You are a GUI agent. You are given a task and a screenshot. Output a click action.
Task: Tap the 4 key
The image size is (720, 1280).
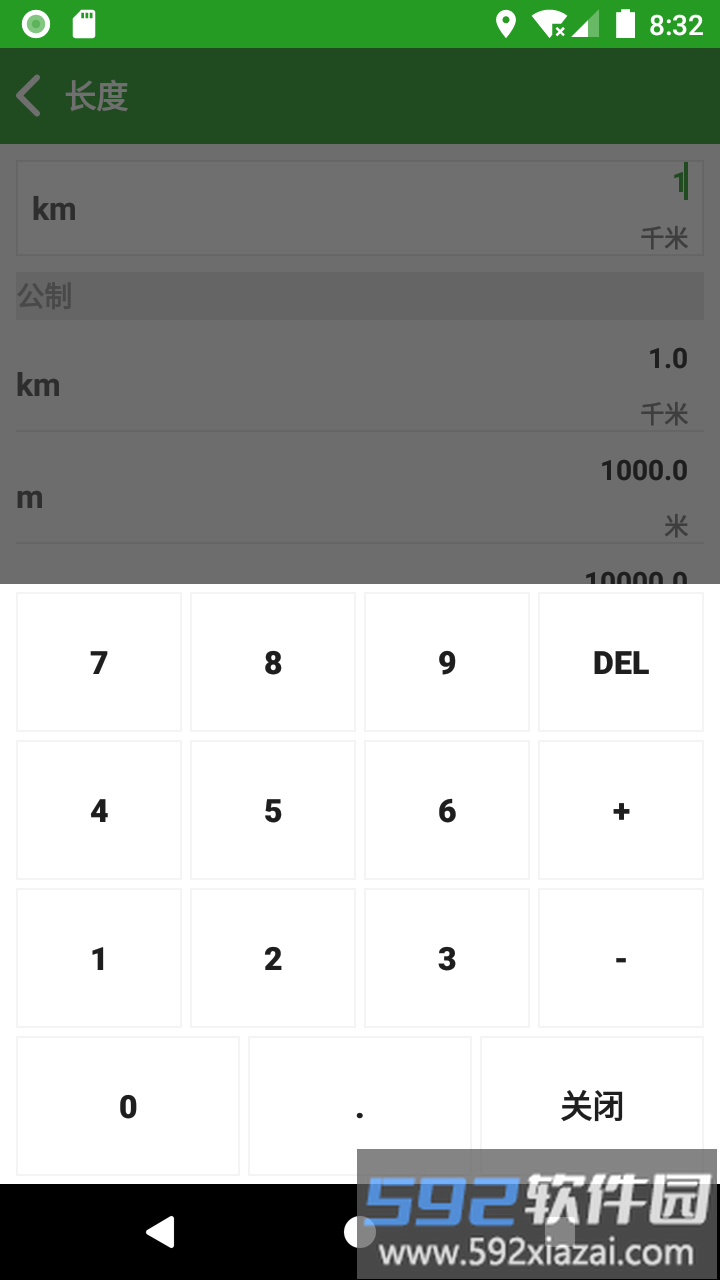tap(99, 810)
